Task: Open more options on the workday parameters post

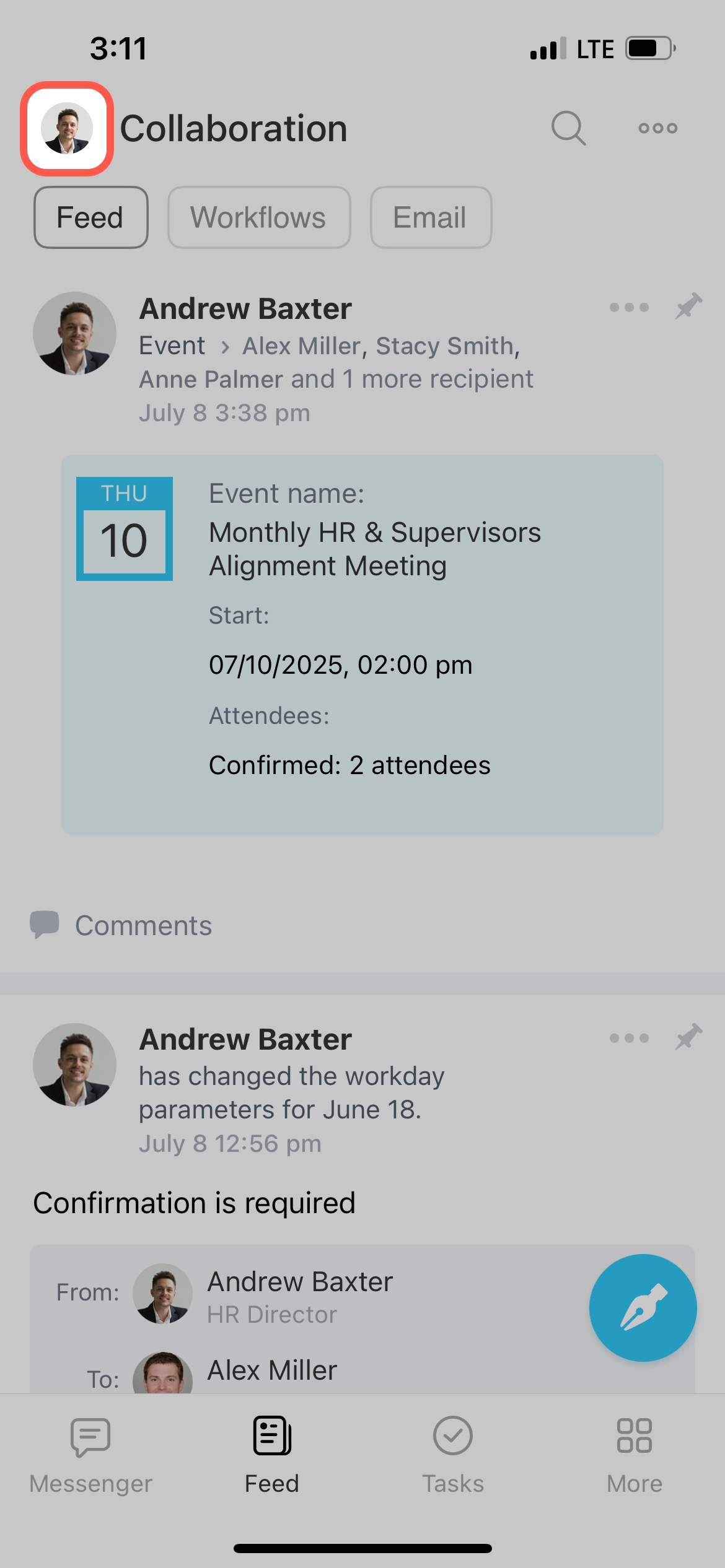Action: coord(628,1038)
